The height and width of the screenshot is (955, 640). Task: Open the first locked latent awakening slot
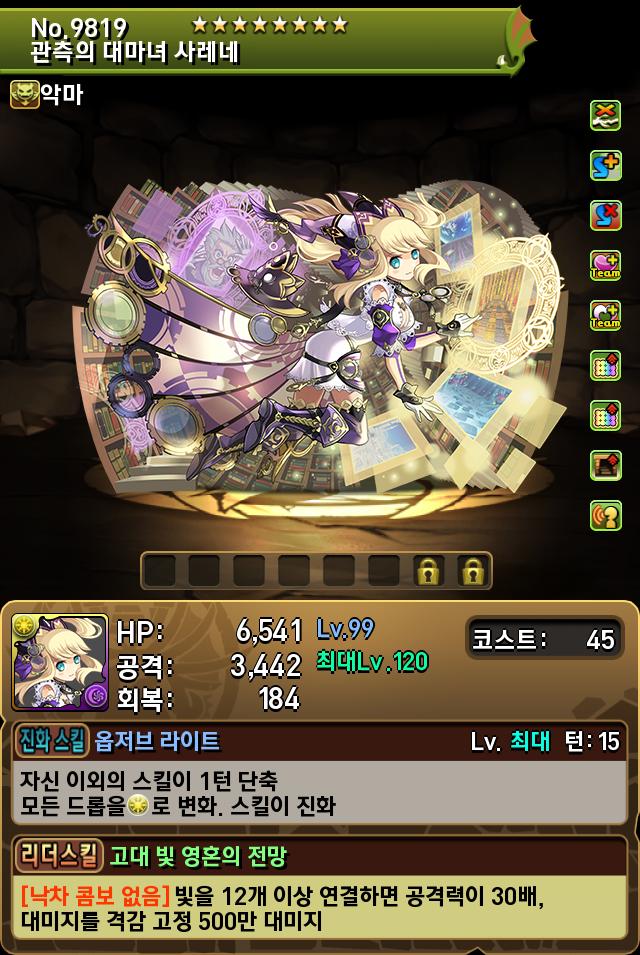click(429, 571)
